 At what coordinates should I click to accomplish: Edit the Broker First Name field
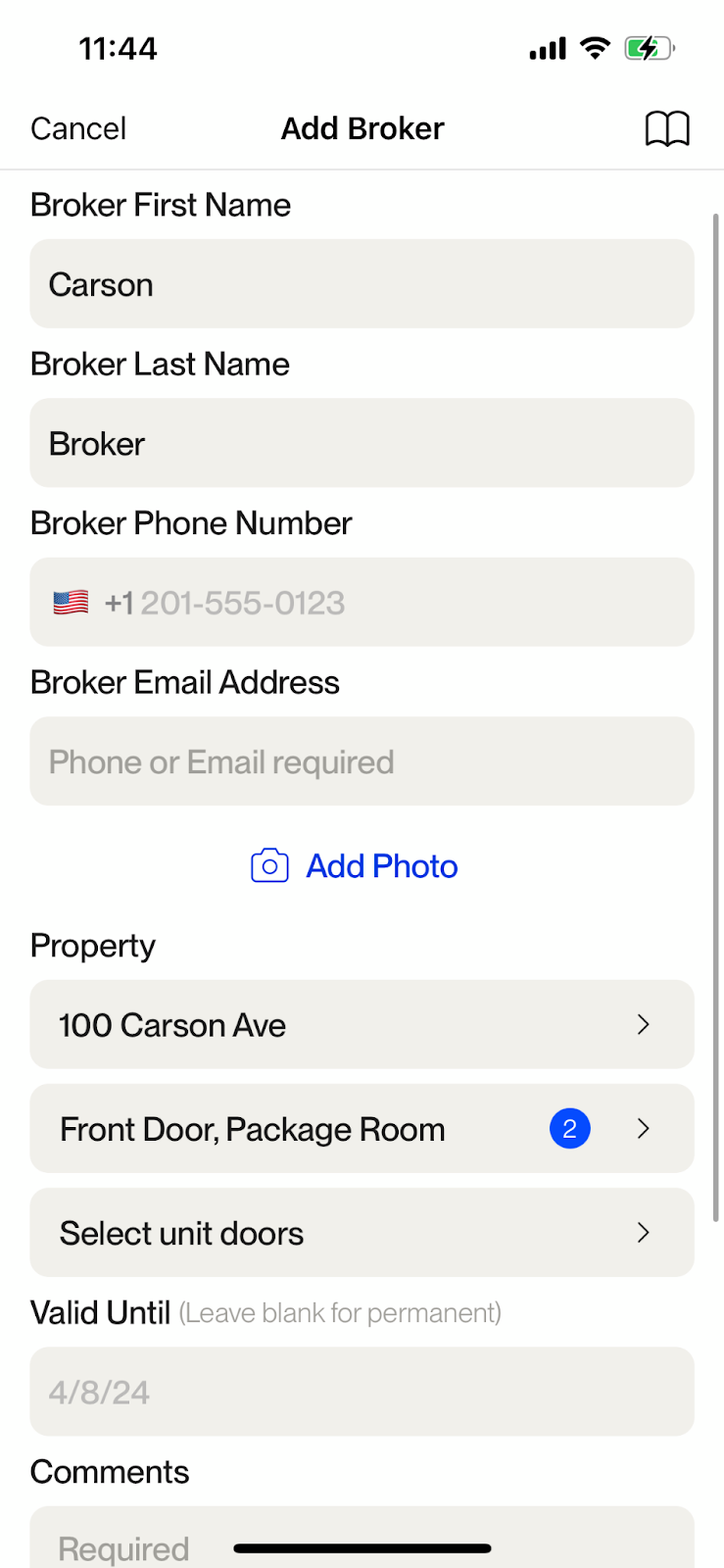click(362, 284)
